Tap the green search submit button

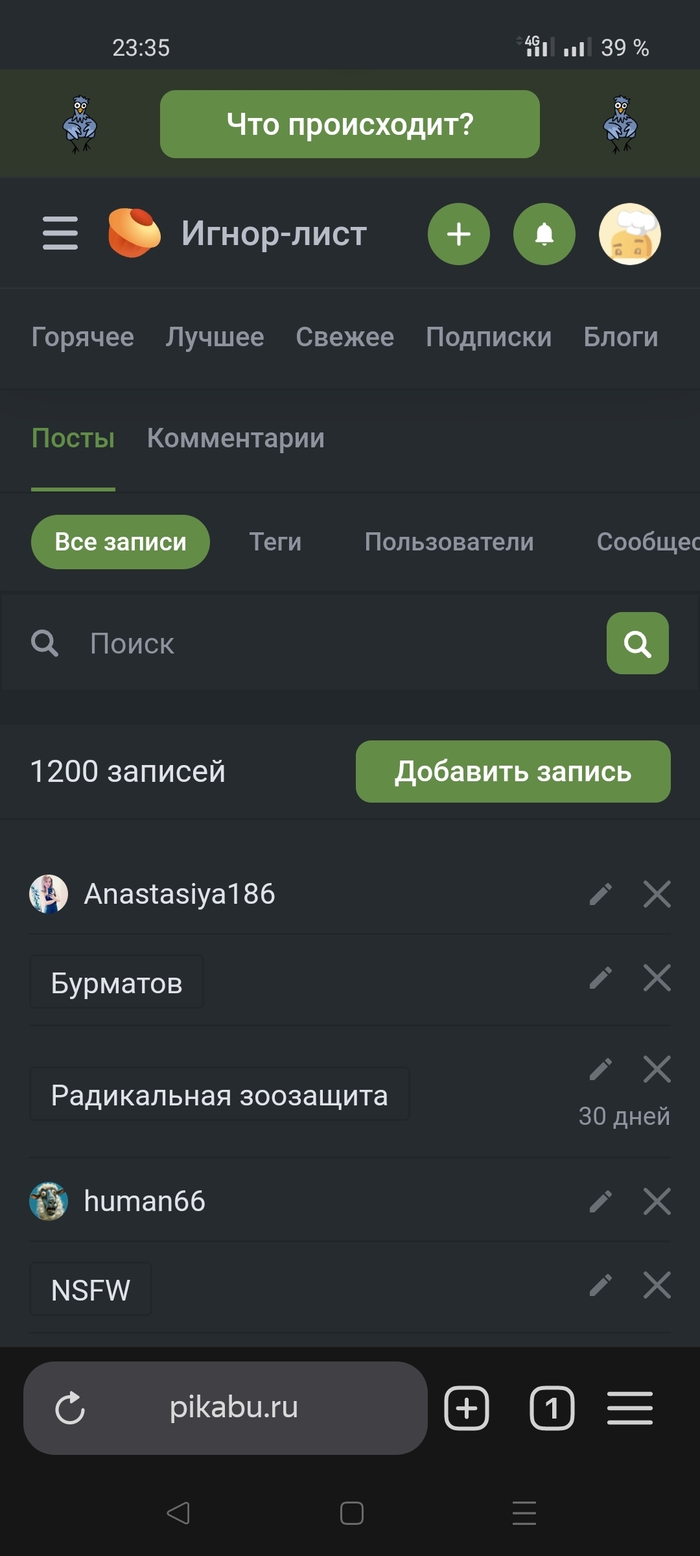coord(638,643)
